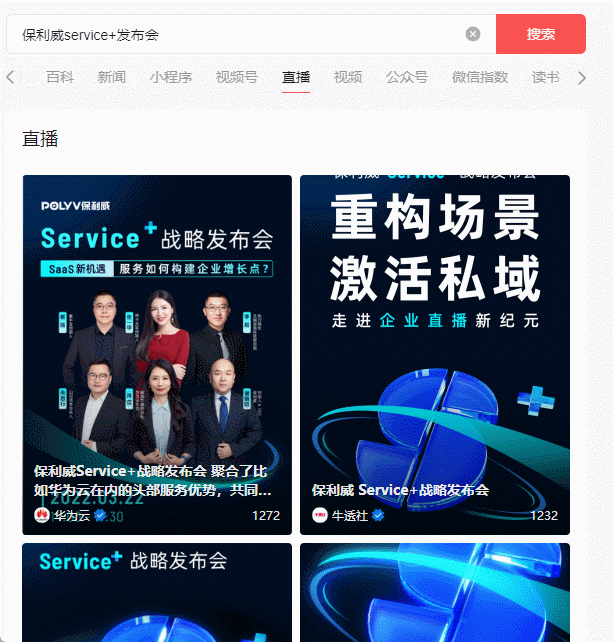
Task: Switch to the 百科 tab
Action: pos(60,77)
